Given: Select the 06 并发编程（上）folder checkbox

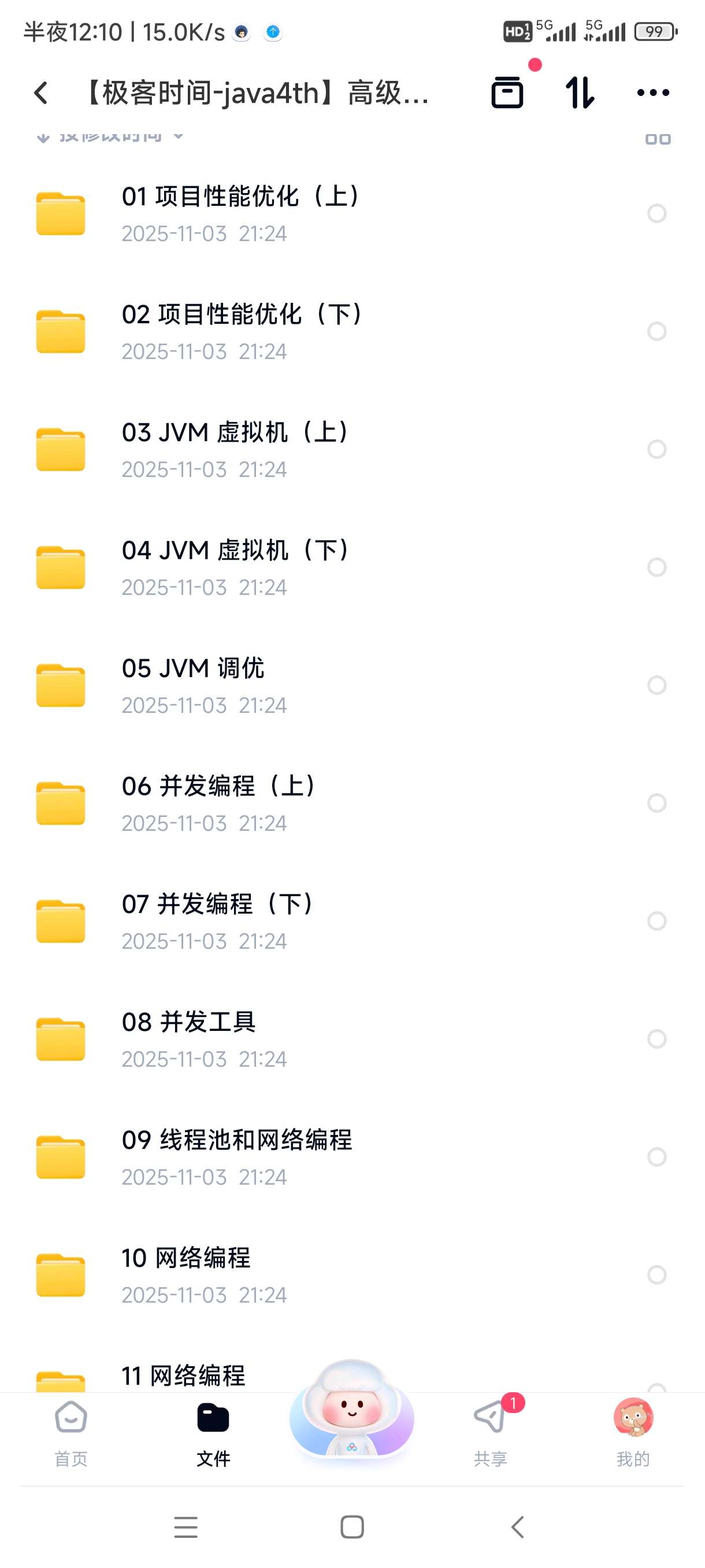Looking at the screenshot, I should (x=656, y=804).
